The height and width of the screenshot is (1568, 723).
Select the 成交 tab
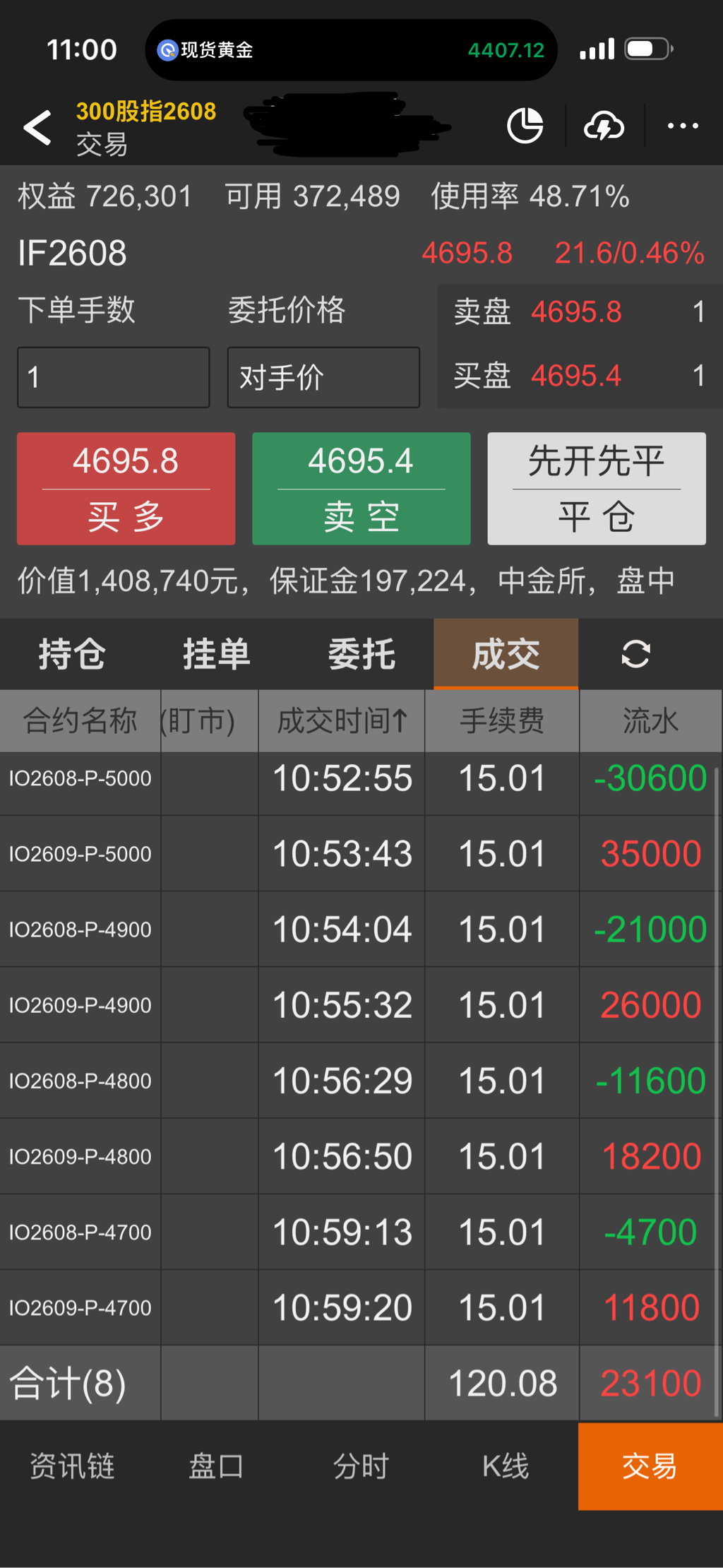(506, 654)
